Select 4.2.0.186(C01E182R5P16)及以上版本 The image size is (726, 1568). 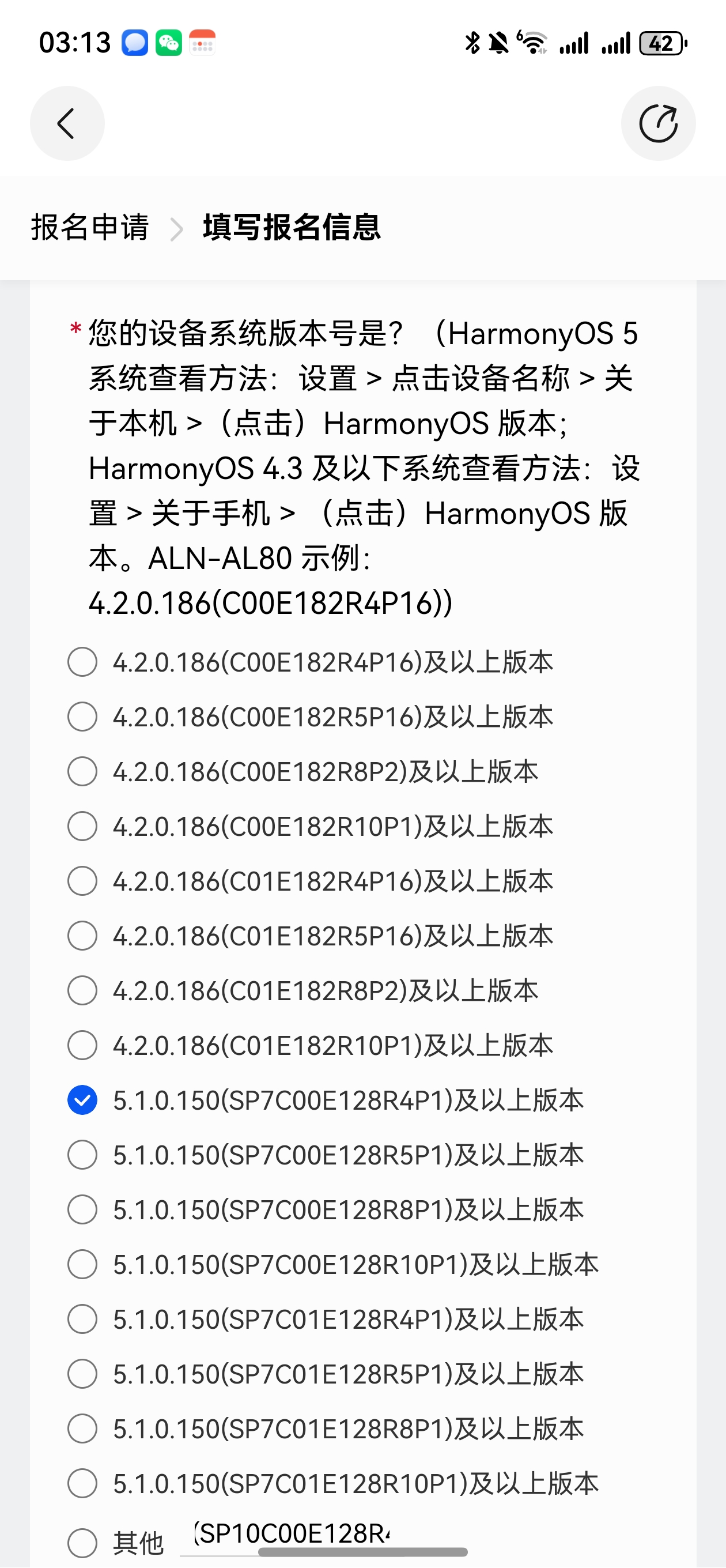82,936
